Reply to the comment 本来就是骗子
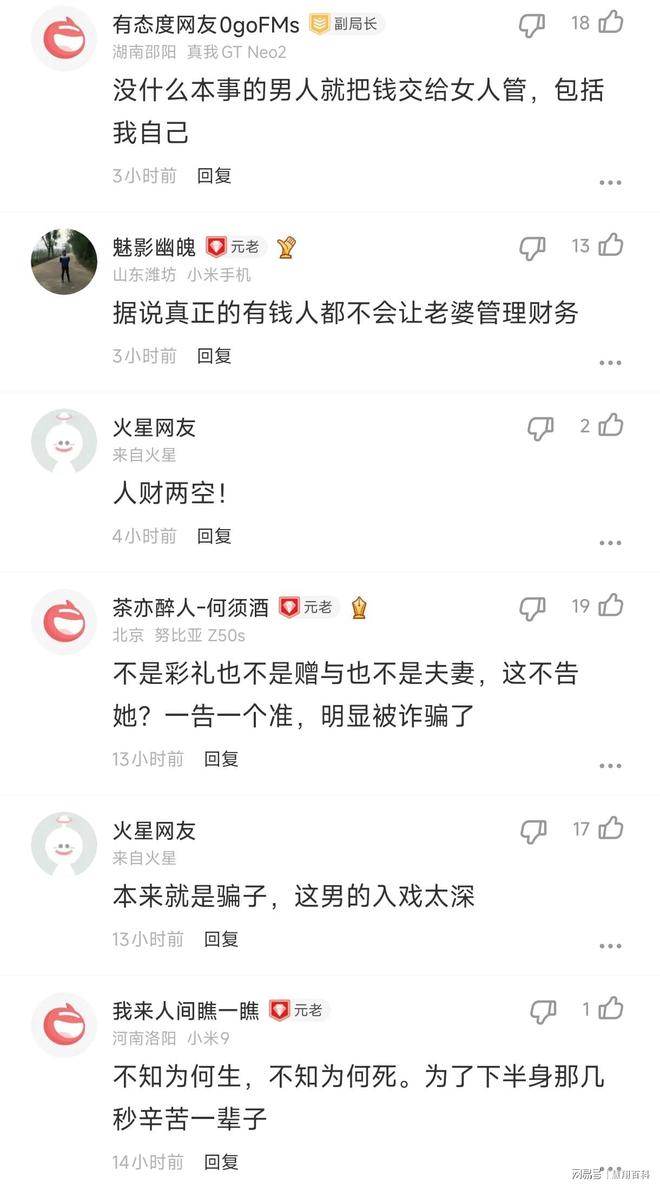The image size is (660, 1185). coord(221,939)
